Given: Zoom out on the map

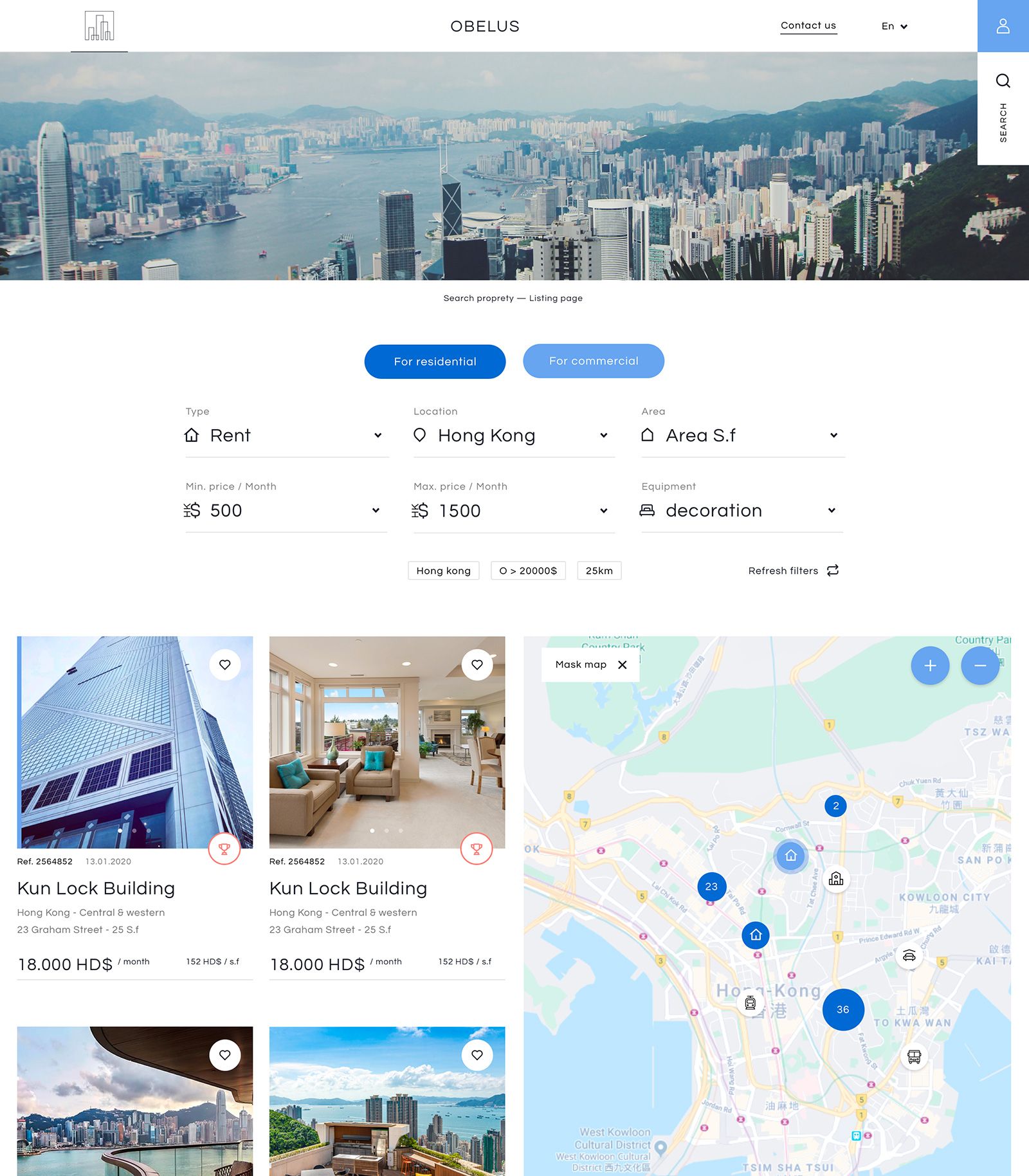Looking at the screenshot, I should pyautogui.click(x=979, y=665).
